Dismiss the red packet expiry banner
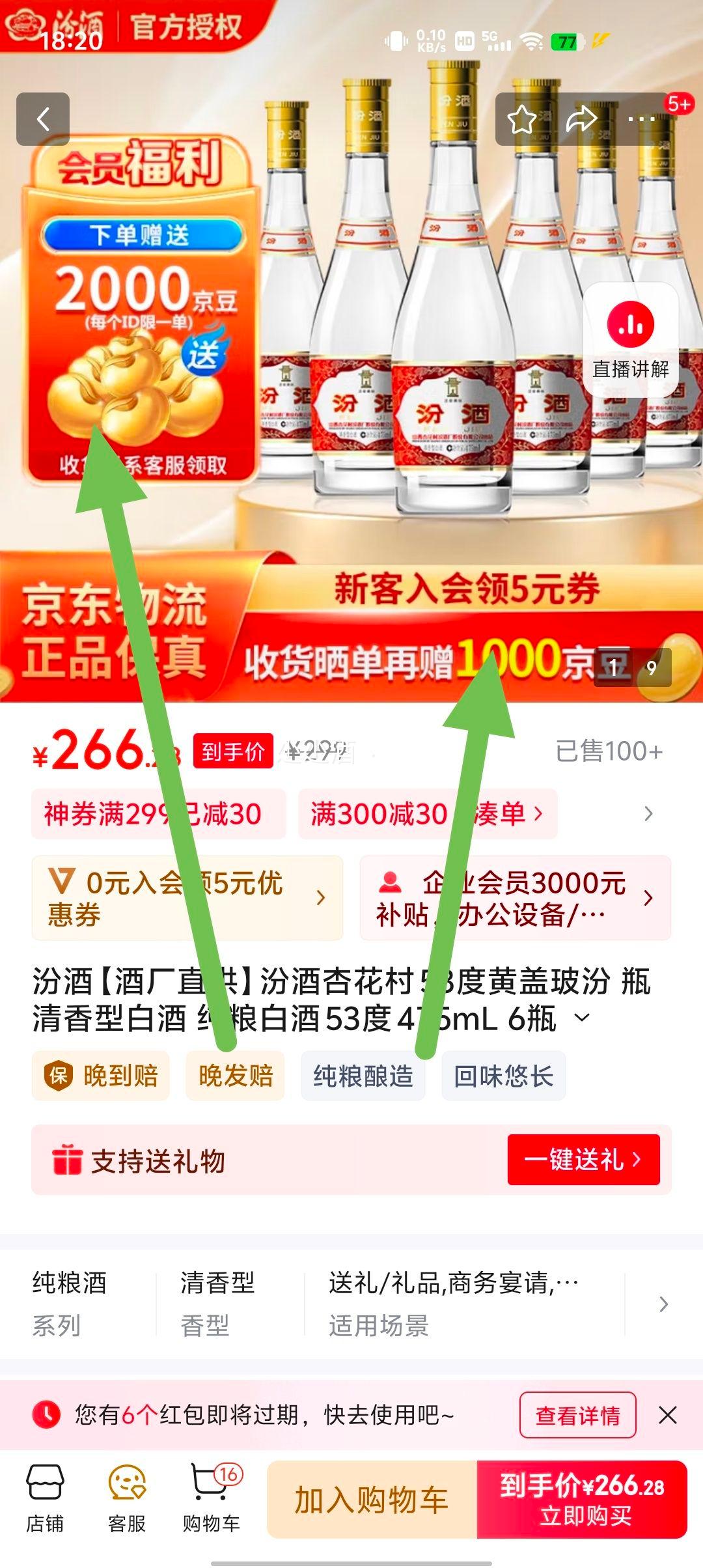The height and width of the screenshot is (1568, 703). click(667, 1415)
